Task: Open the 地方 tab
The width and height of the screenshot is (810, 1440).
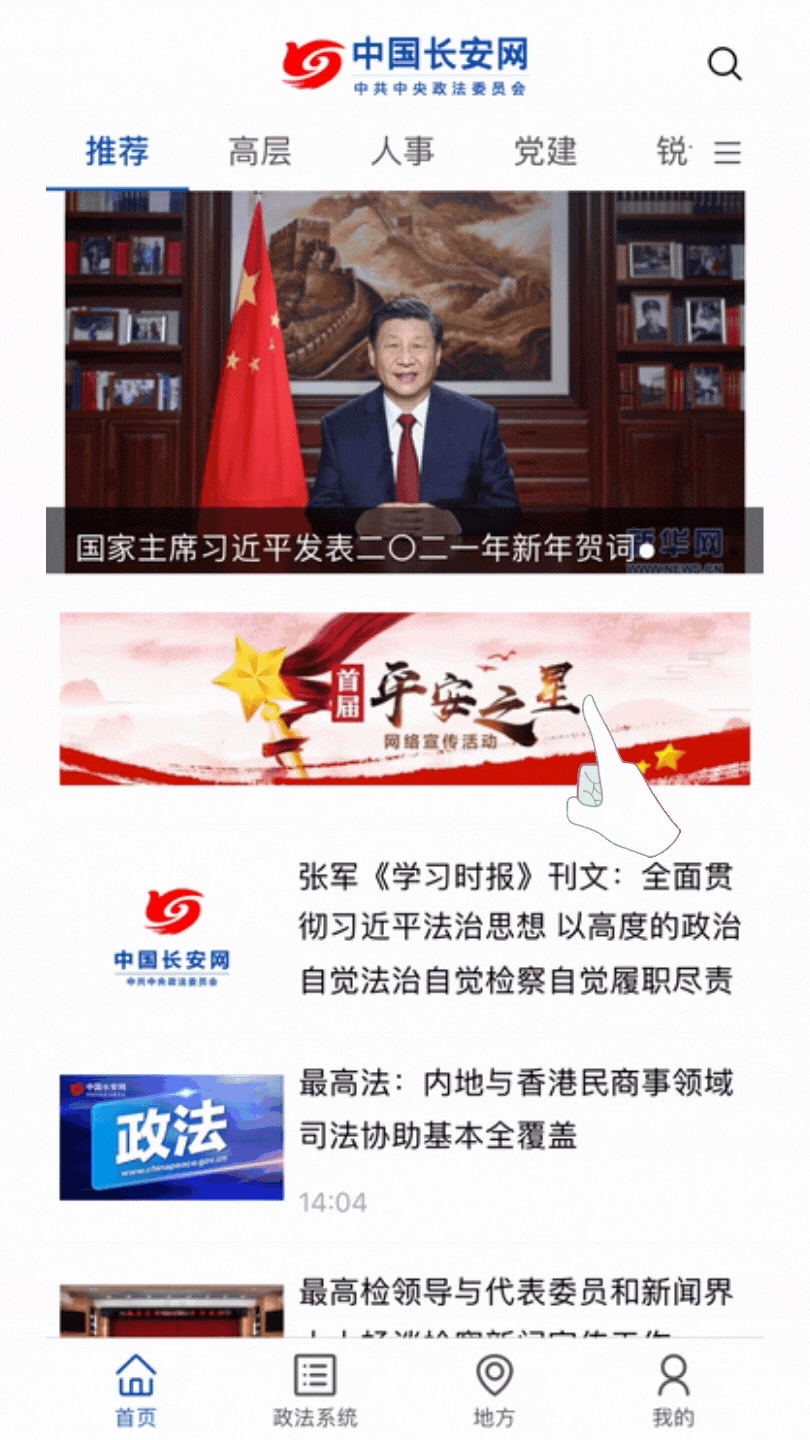Action: tap(494, 1390)
